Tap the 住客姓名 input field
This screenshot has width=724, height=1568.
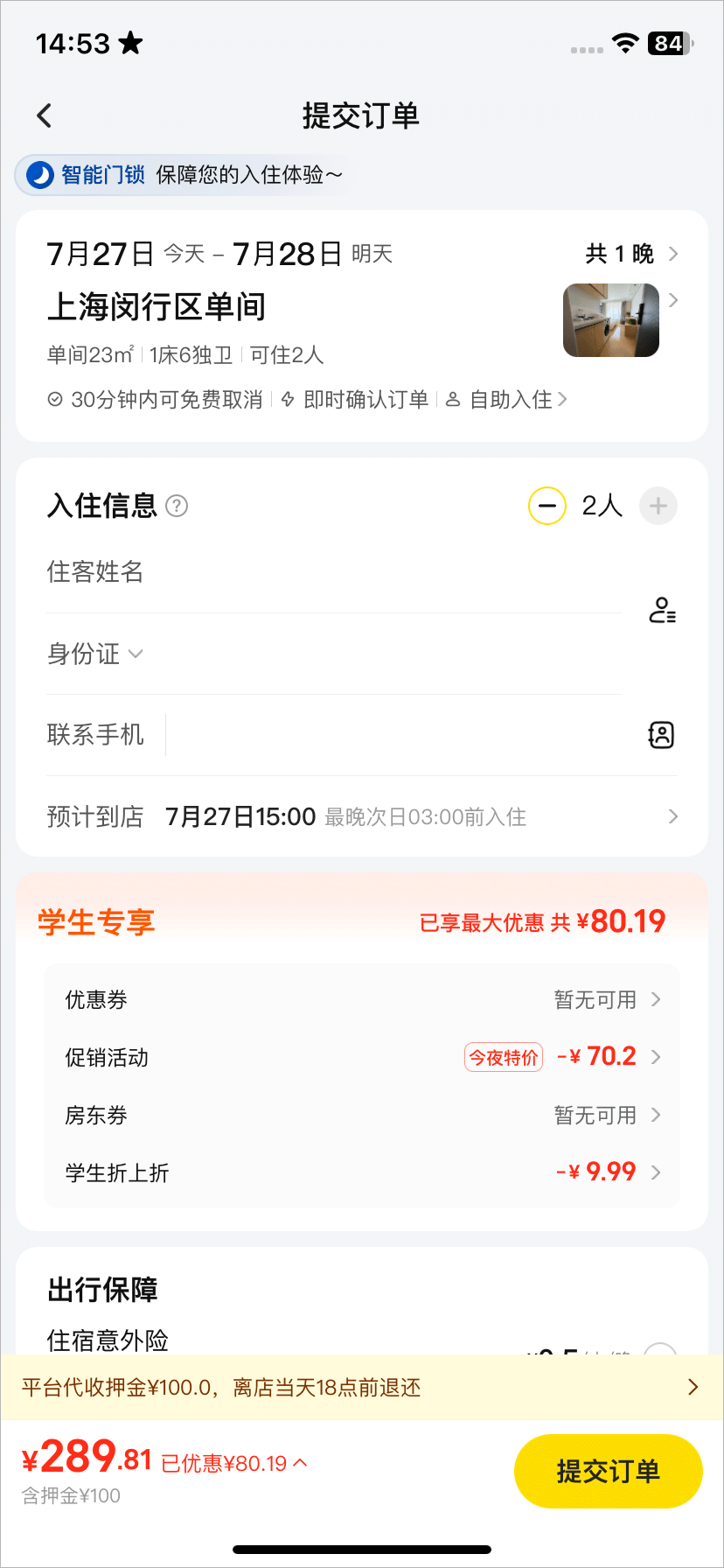point(332,572)
